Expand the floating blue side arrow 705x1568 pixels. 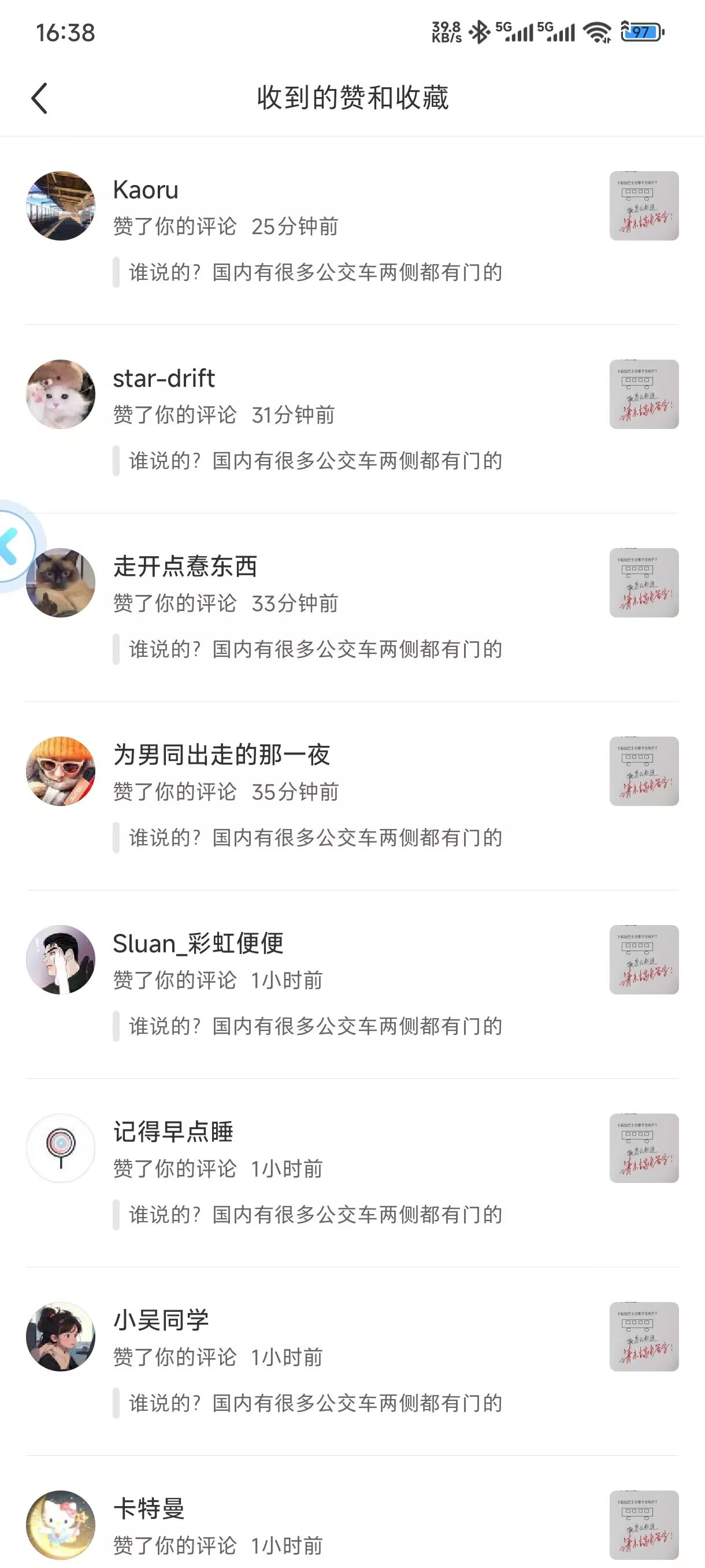tap(11, 545)
